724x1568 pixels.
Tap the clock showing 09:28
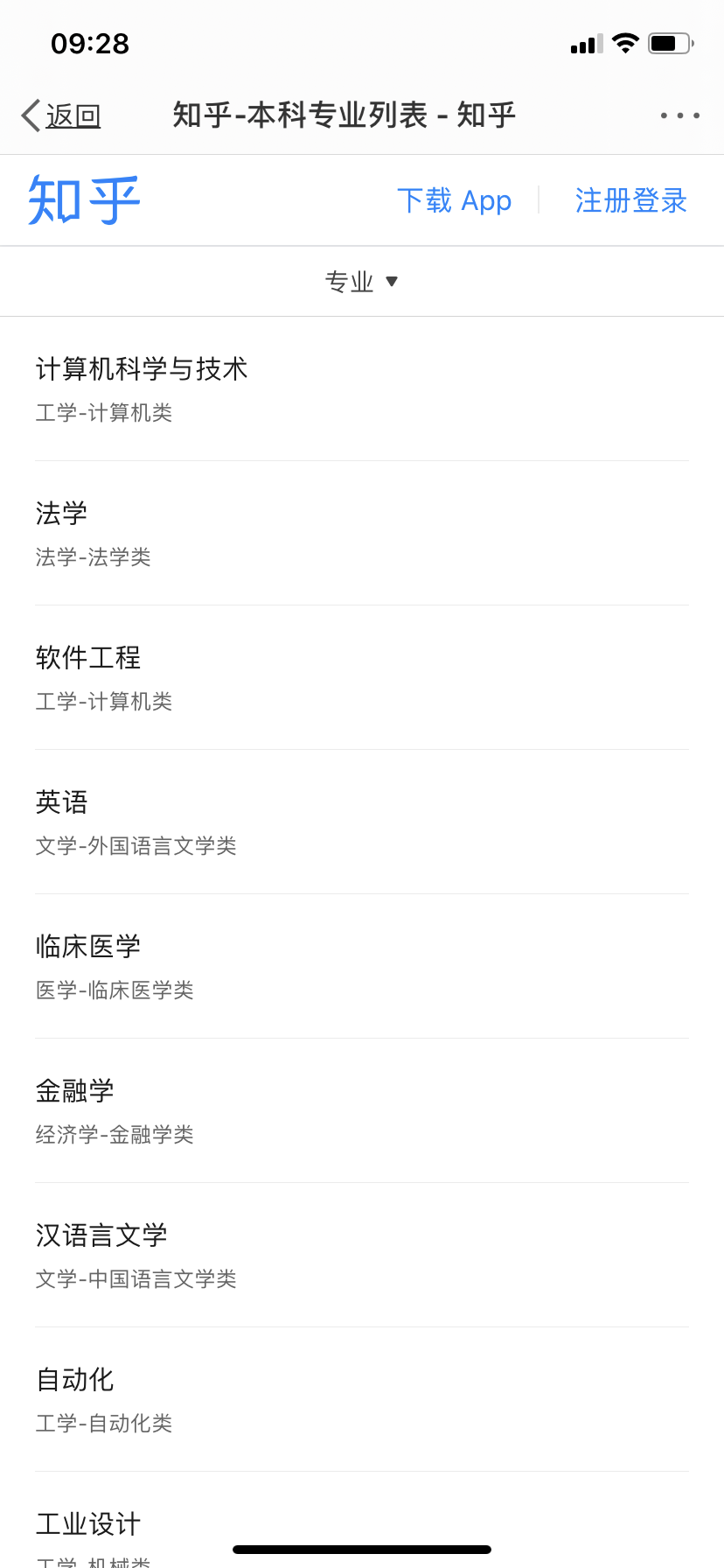(92, 44)
